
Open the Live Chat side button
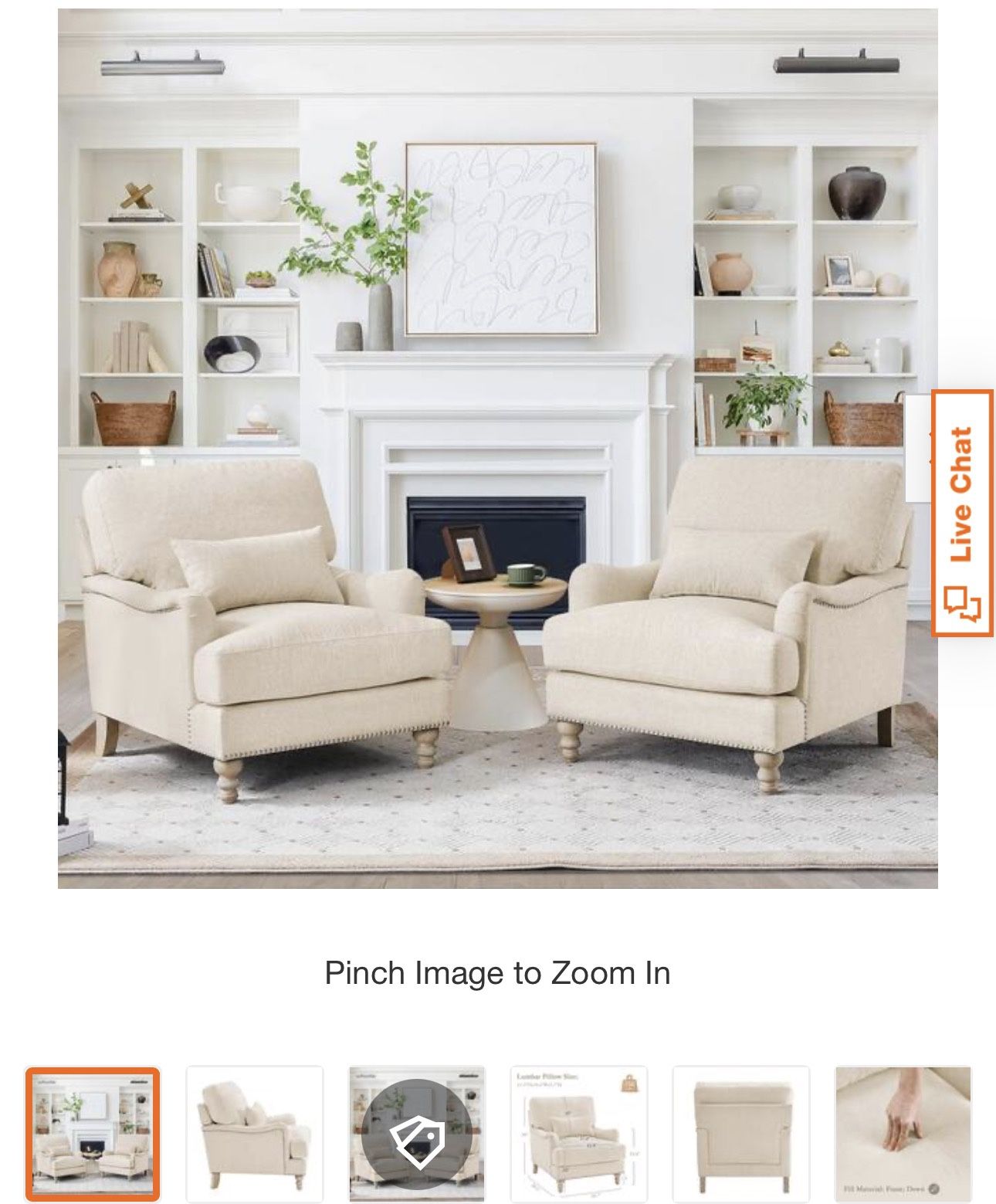pyautogui.click(x=962, y=514)
